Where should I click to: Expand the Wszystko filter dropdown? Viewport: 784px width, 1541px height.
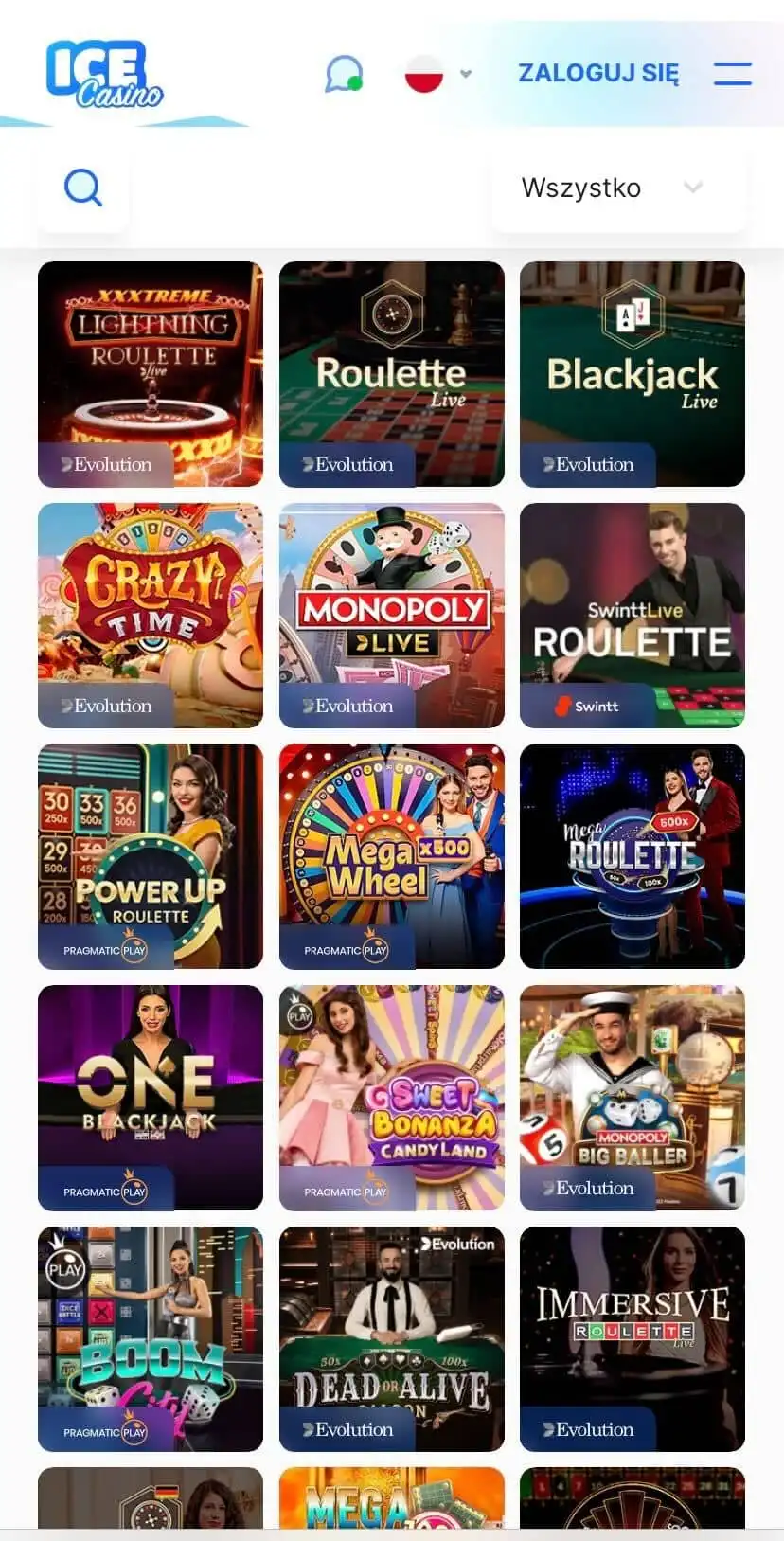tap(619, 188)
